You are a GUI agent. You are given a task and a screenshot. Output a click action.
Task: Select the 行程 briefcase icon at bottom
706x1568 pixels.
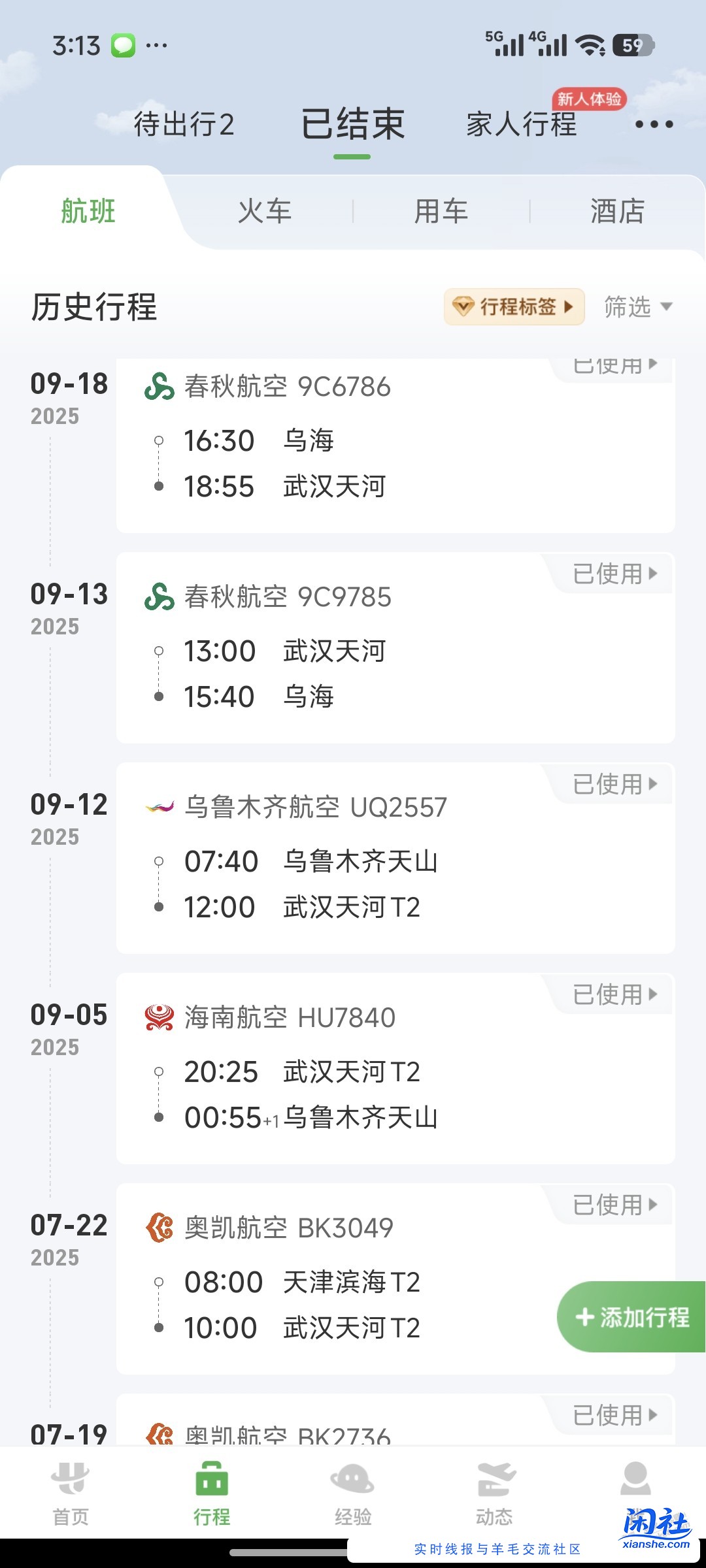211,1483
